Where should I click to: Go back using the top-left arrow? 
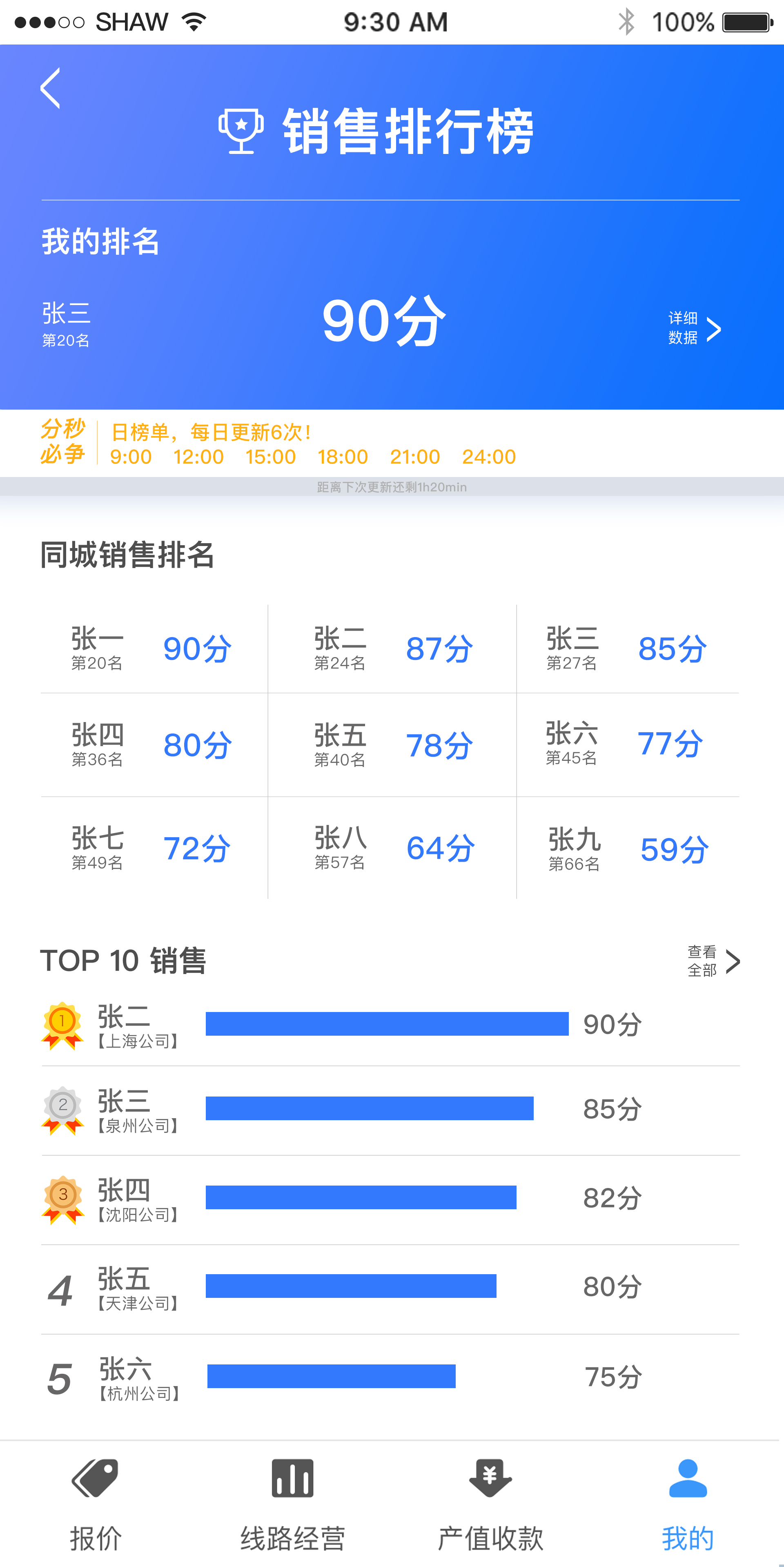51,88
